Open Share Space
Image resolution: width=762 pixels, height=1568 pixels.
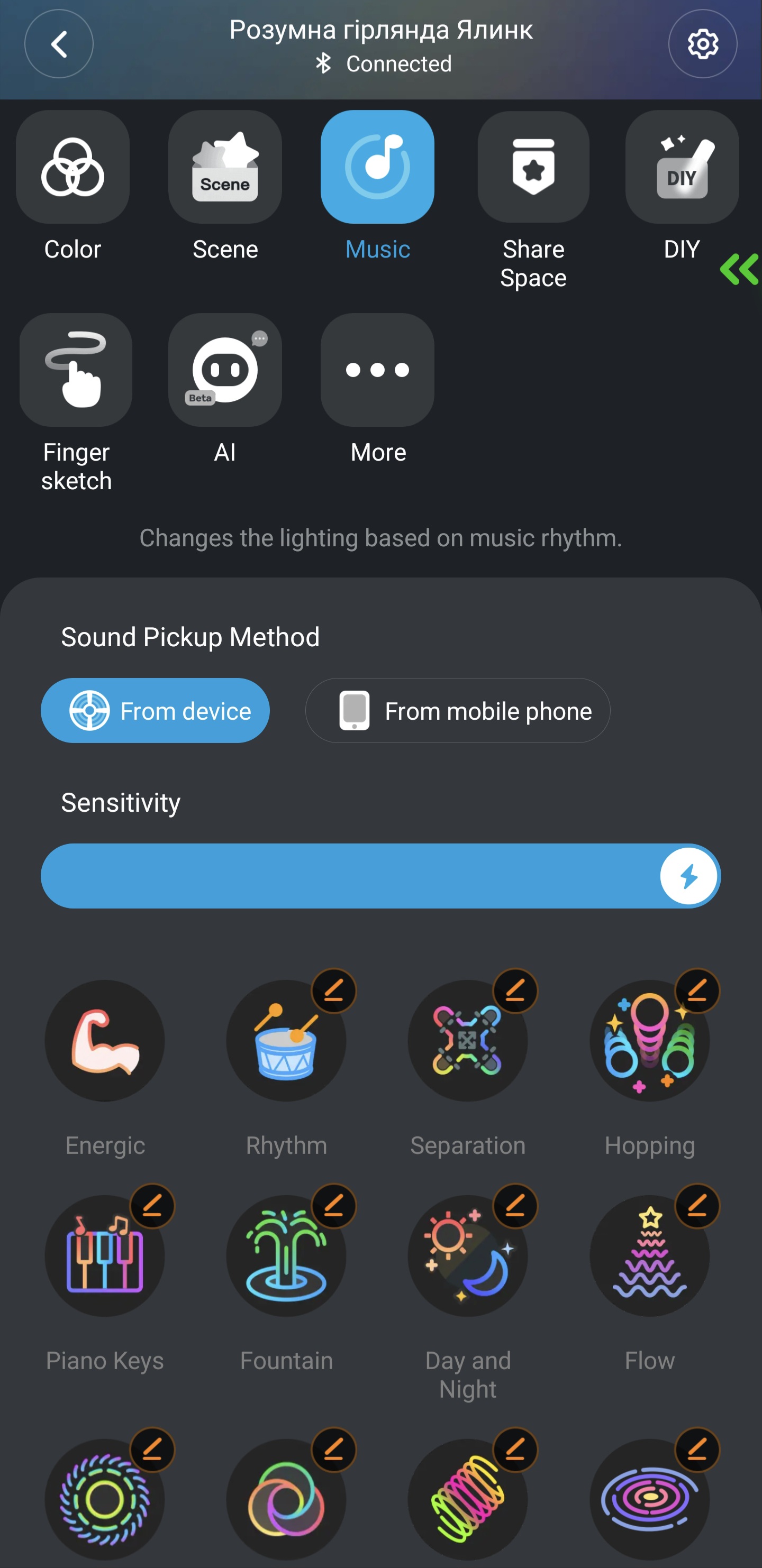pyautogui.click(x=533, y=167)
